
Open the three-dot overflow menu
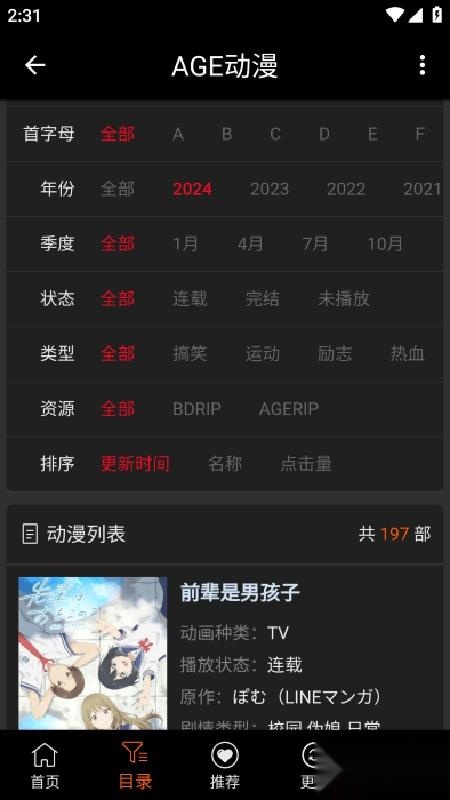422,65
